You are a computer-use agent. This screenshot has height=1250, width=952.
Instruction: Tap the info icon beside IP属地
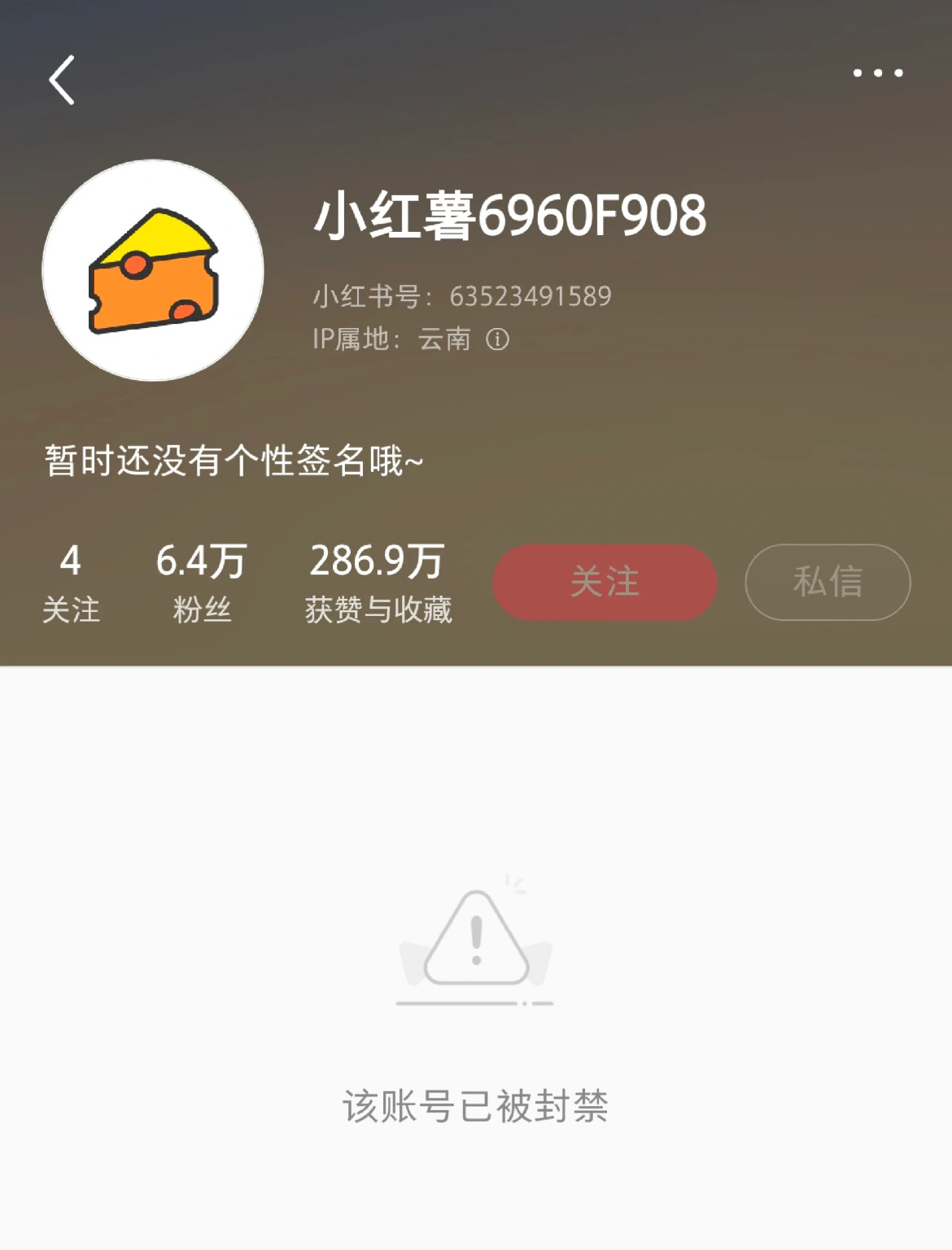(x=498, y=339)
